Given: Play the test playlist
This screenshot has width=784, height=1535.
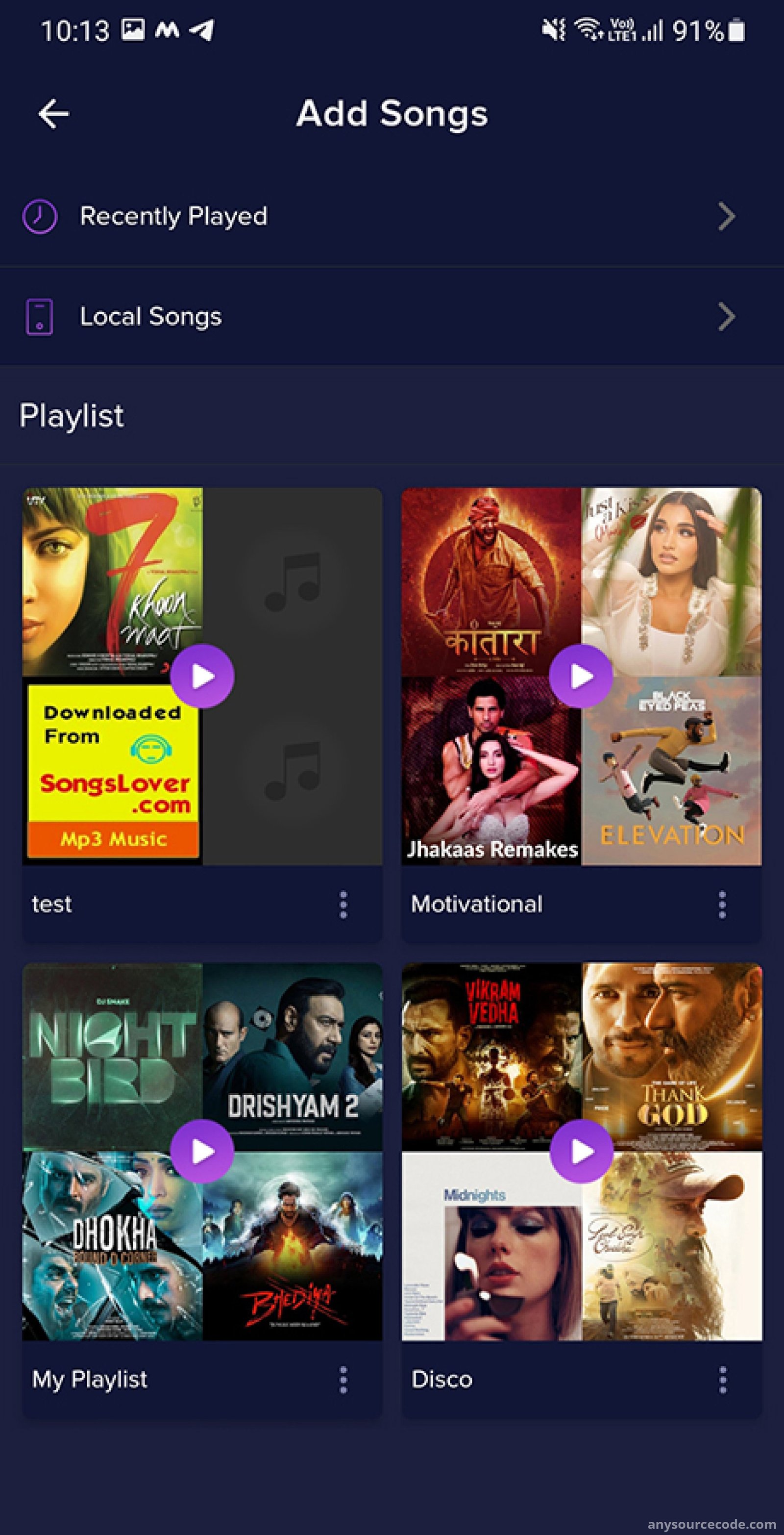Looking at the screenshot, I should click(x=202, y=677).
